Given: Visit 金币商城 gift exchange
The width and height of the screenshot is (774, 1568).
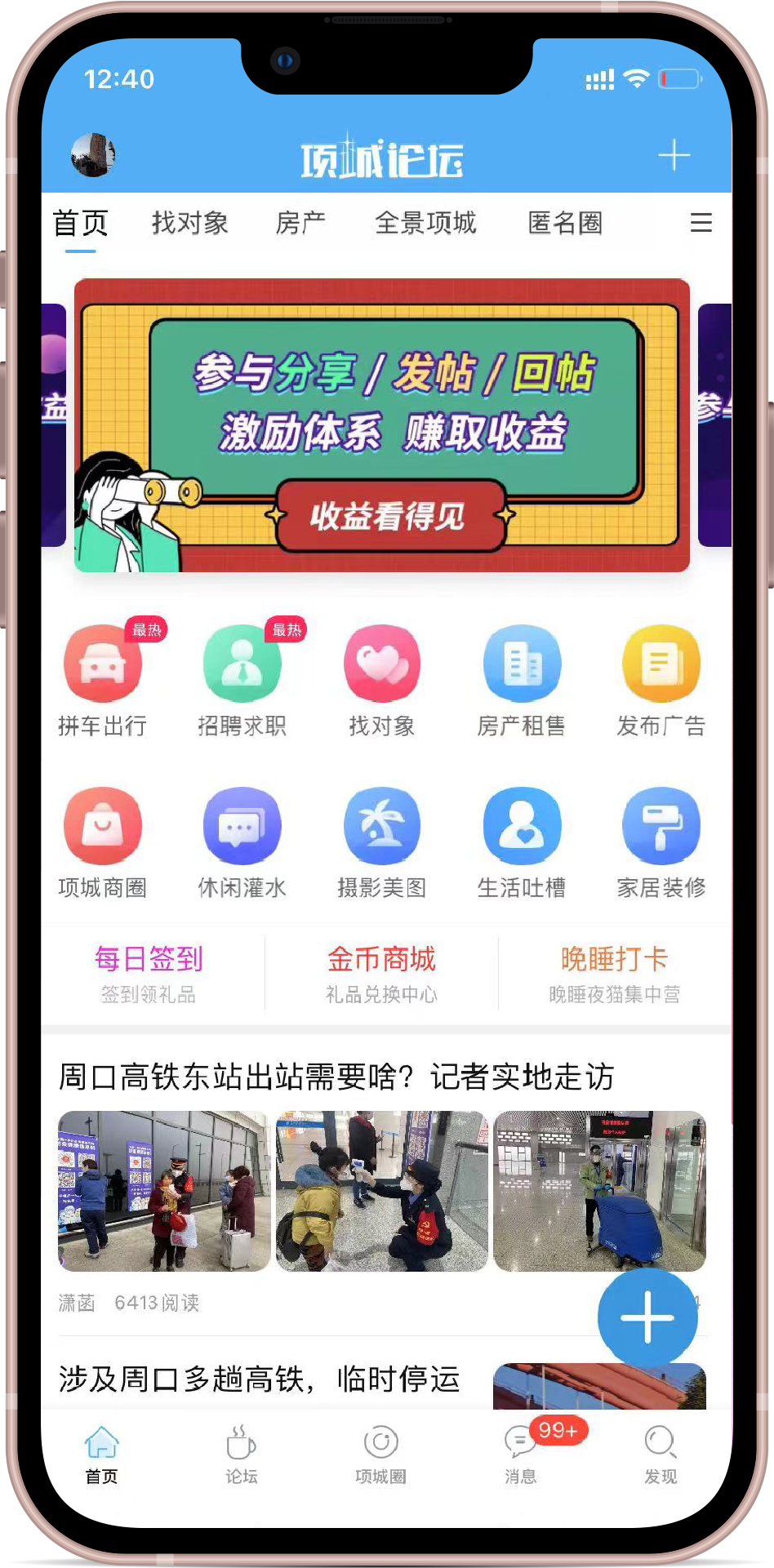Looking at the screenshot, I should pyautogui.click(x=381, y=973).
